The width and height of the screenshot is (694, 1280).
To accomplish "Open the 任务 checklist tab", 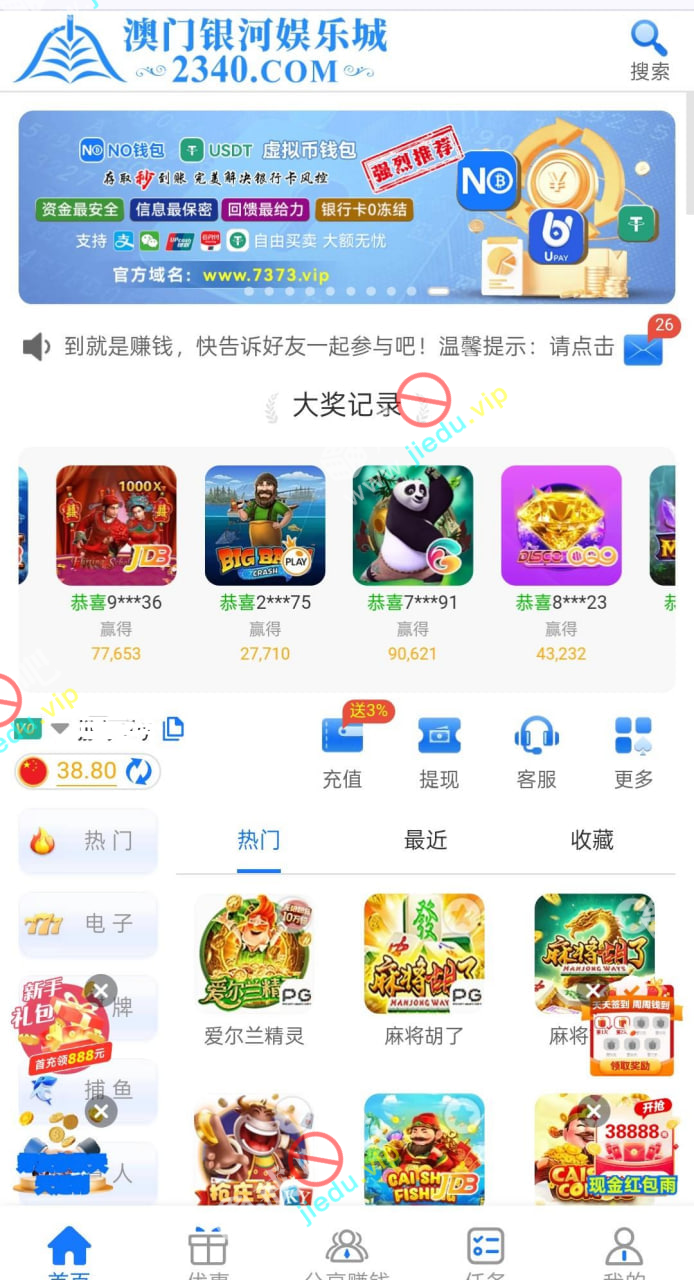I will [485, 1250].
